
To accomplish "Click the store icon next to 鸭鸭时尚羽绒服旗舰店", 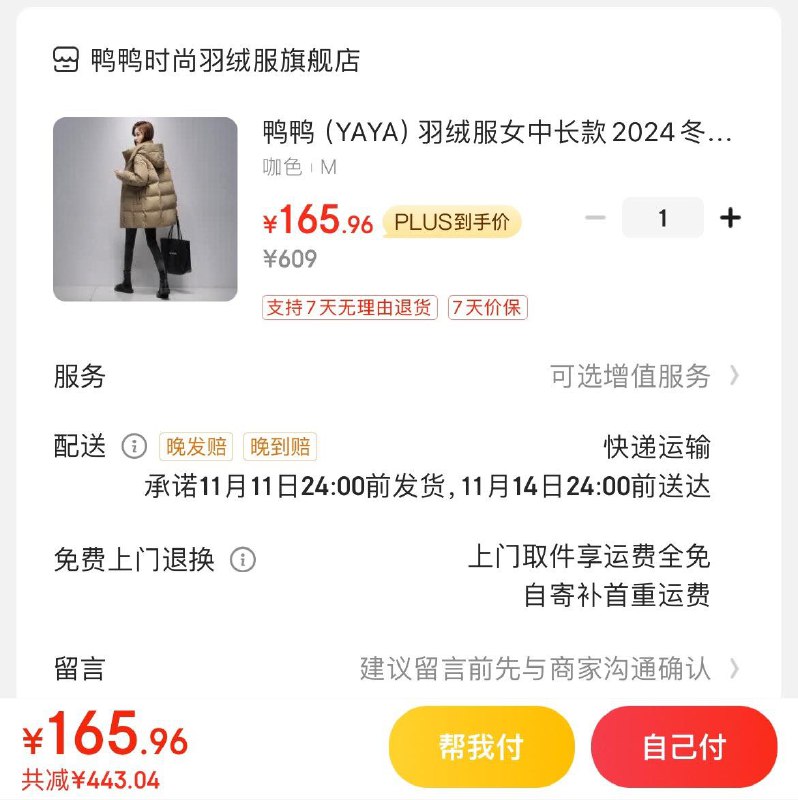I will coord(66,61).
